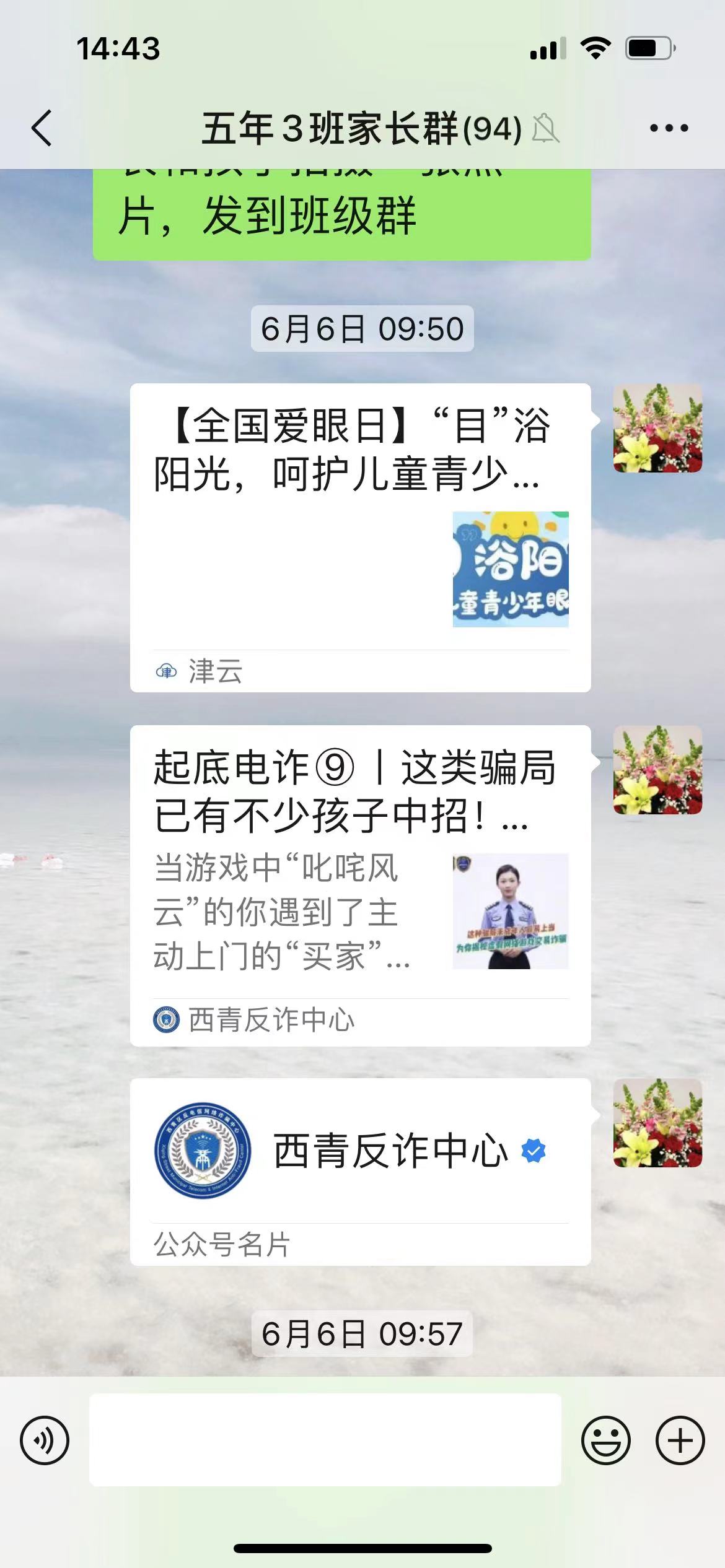This screenshot has width=725, height=1568.
Task: Go back to the chat list
Action: 42,128
